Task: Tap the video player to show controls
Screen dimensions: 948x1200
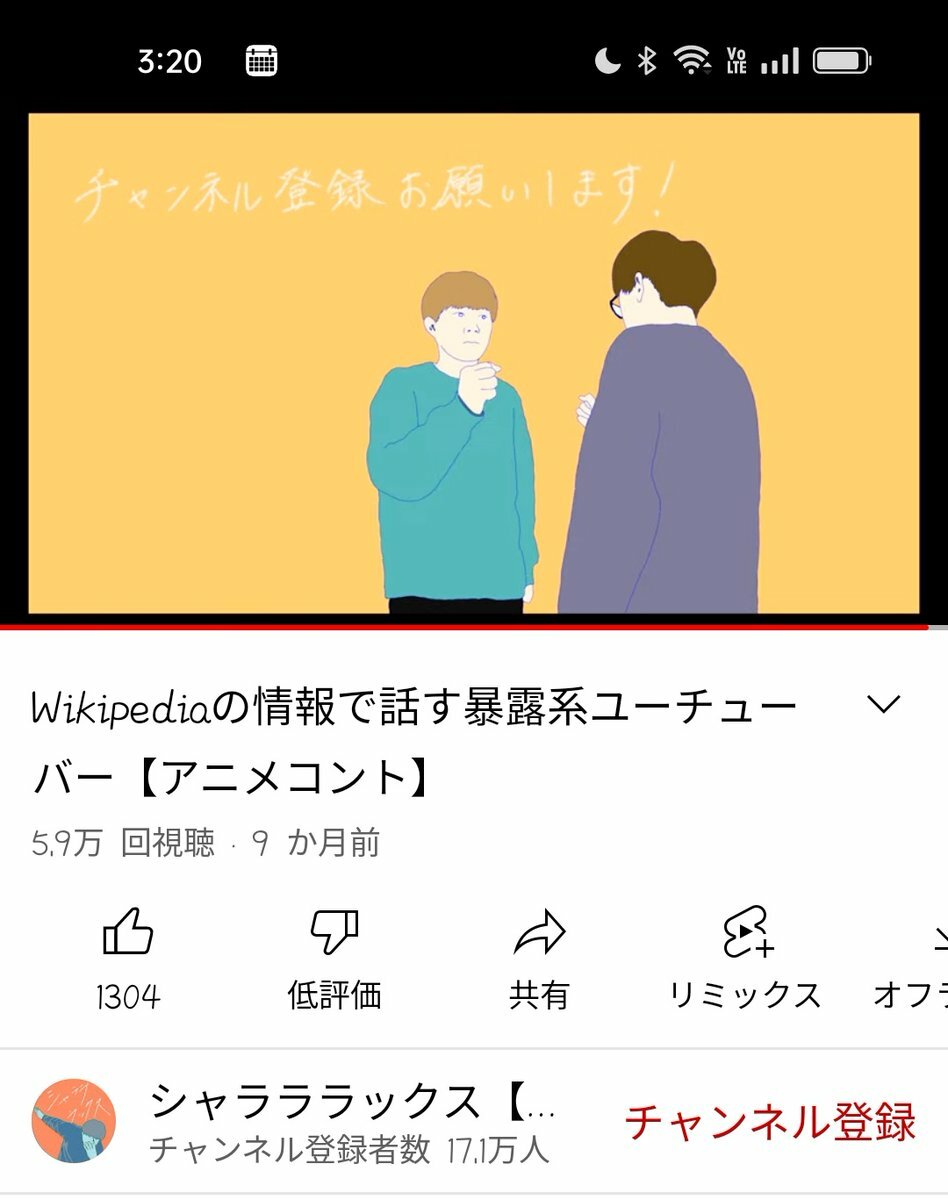Action: coord(473,363)
